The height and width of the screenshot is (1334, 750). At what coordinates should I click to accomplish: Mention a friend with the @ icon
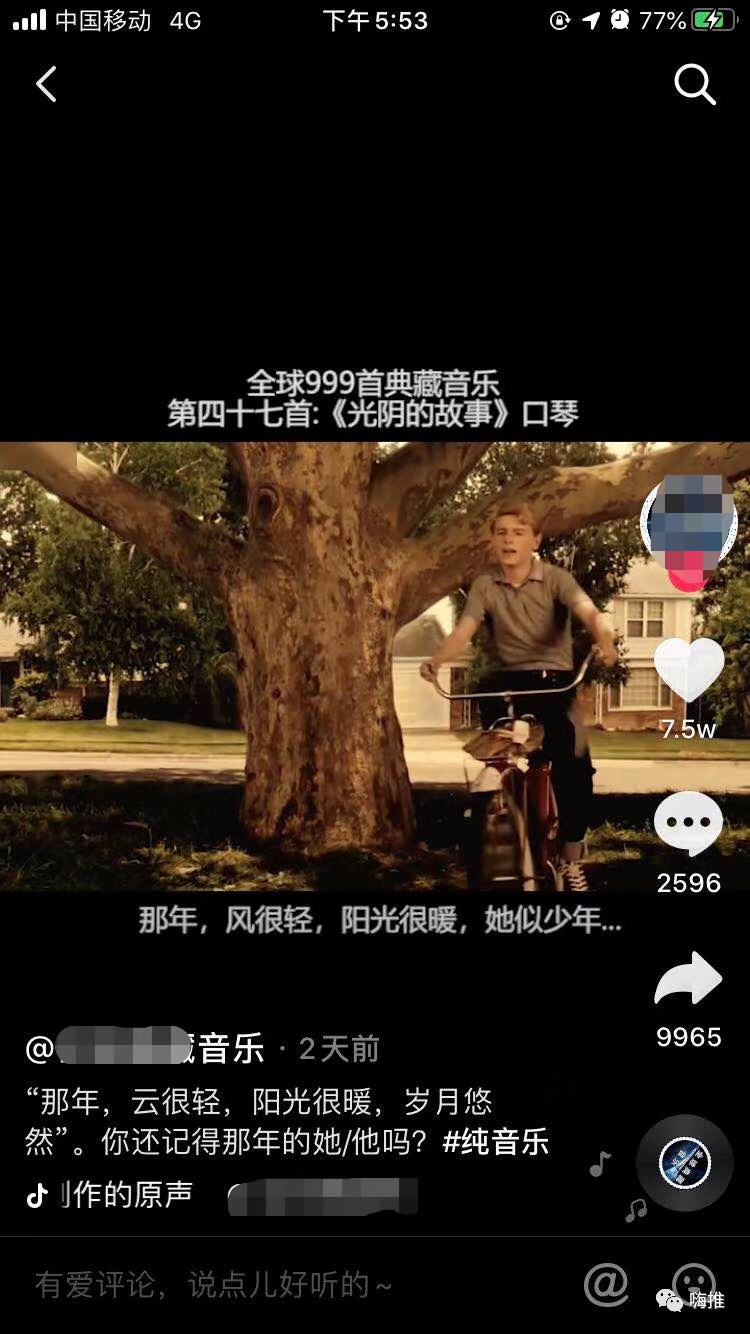(x=606, y=1285)
